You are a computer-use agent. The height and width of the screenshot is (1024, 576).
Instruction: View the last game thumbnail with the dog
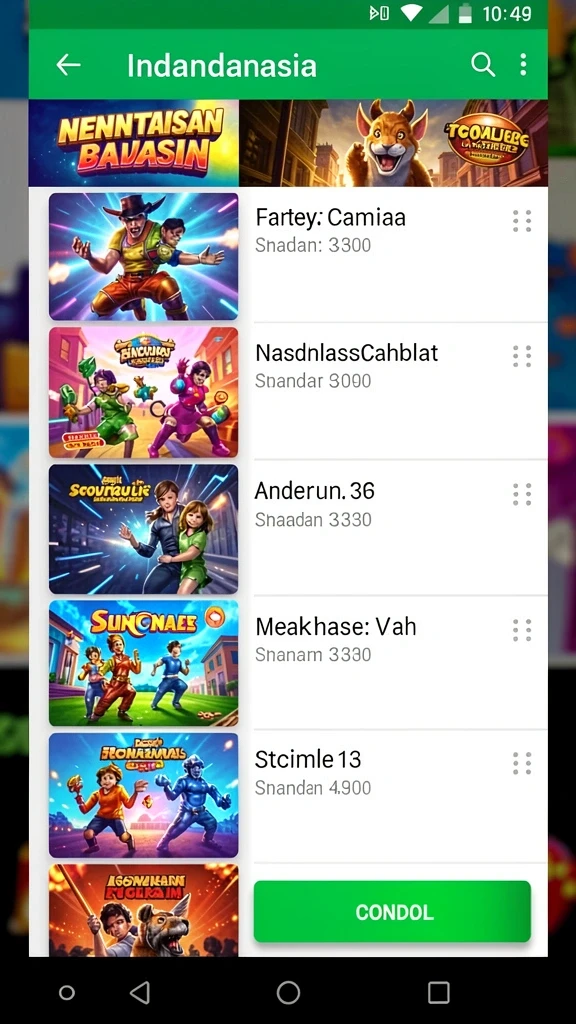pyautogui.click(x=144, y=910)
